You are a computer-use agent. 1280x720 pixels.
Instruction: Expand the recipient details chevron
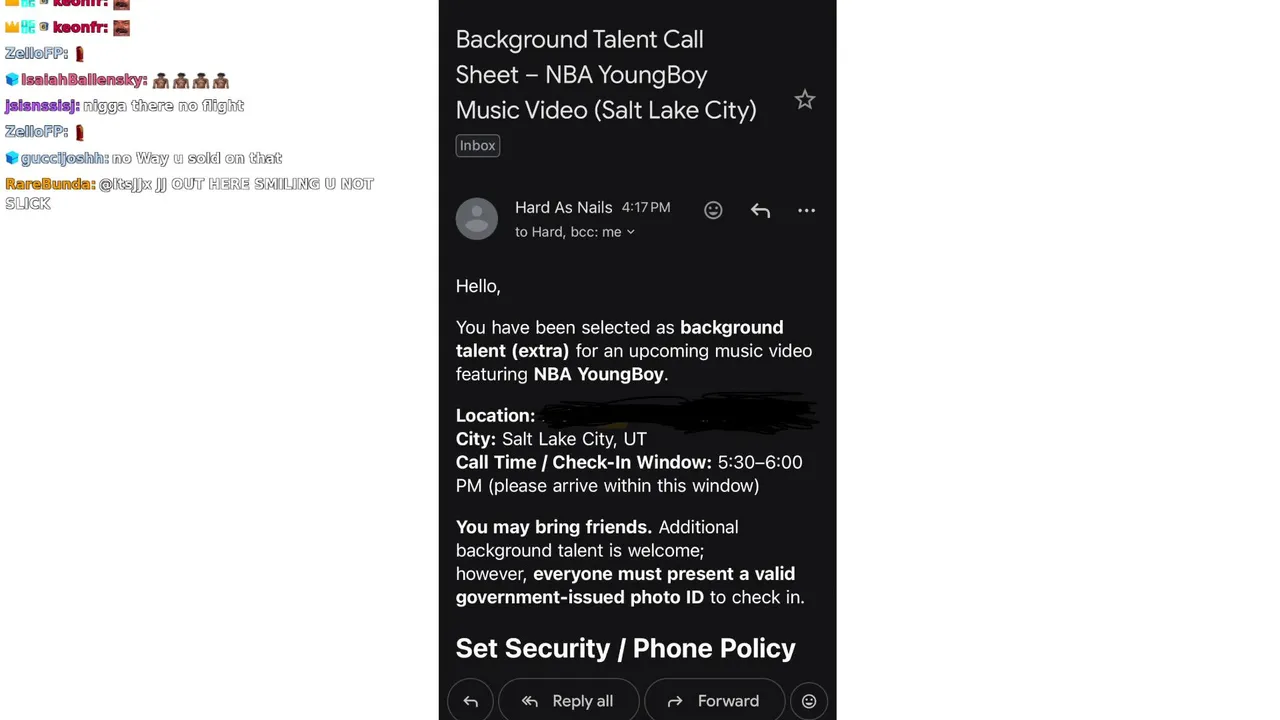[630, 232]
